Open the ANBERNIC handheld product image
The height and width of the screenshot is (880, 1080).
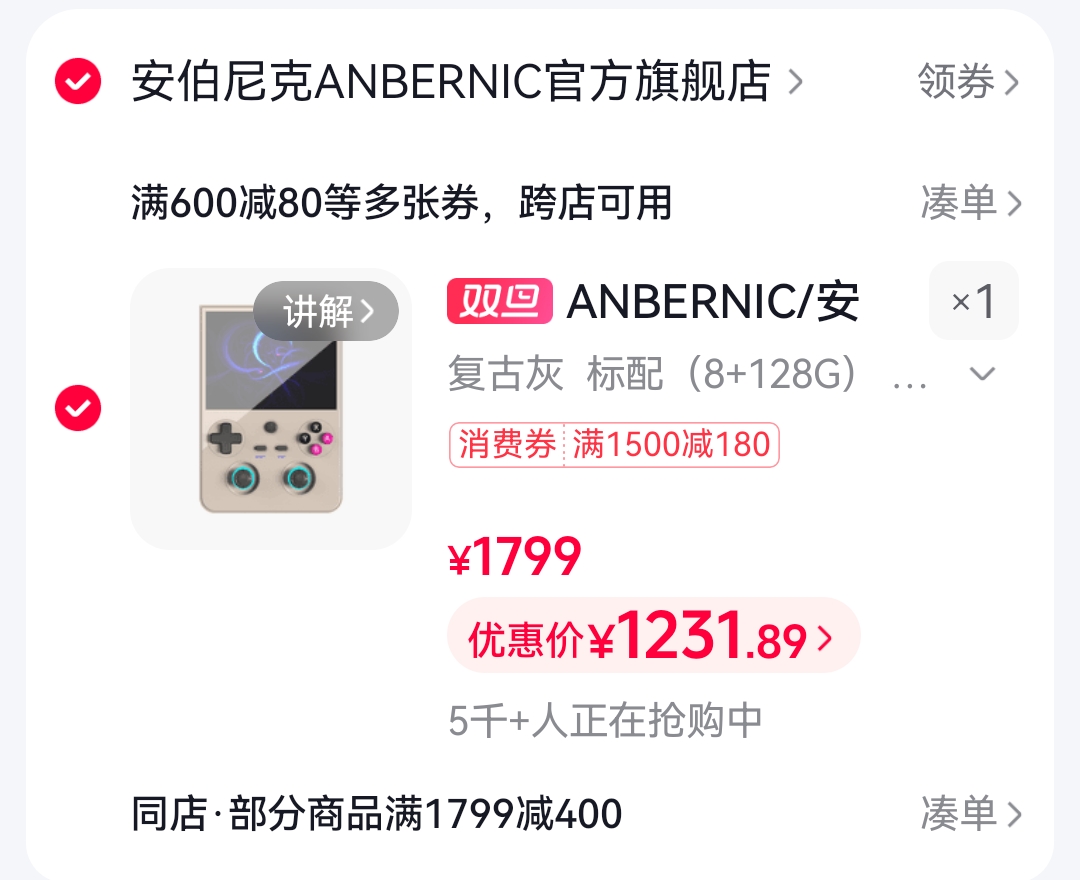tap(270, 430)
